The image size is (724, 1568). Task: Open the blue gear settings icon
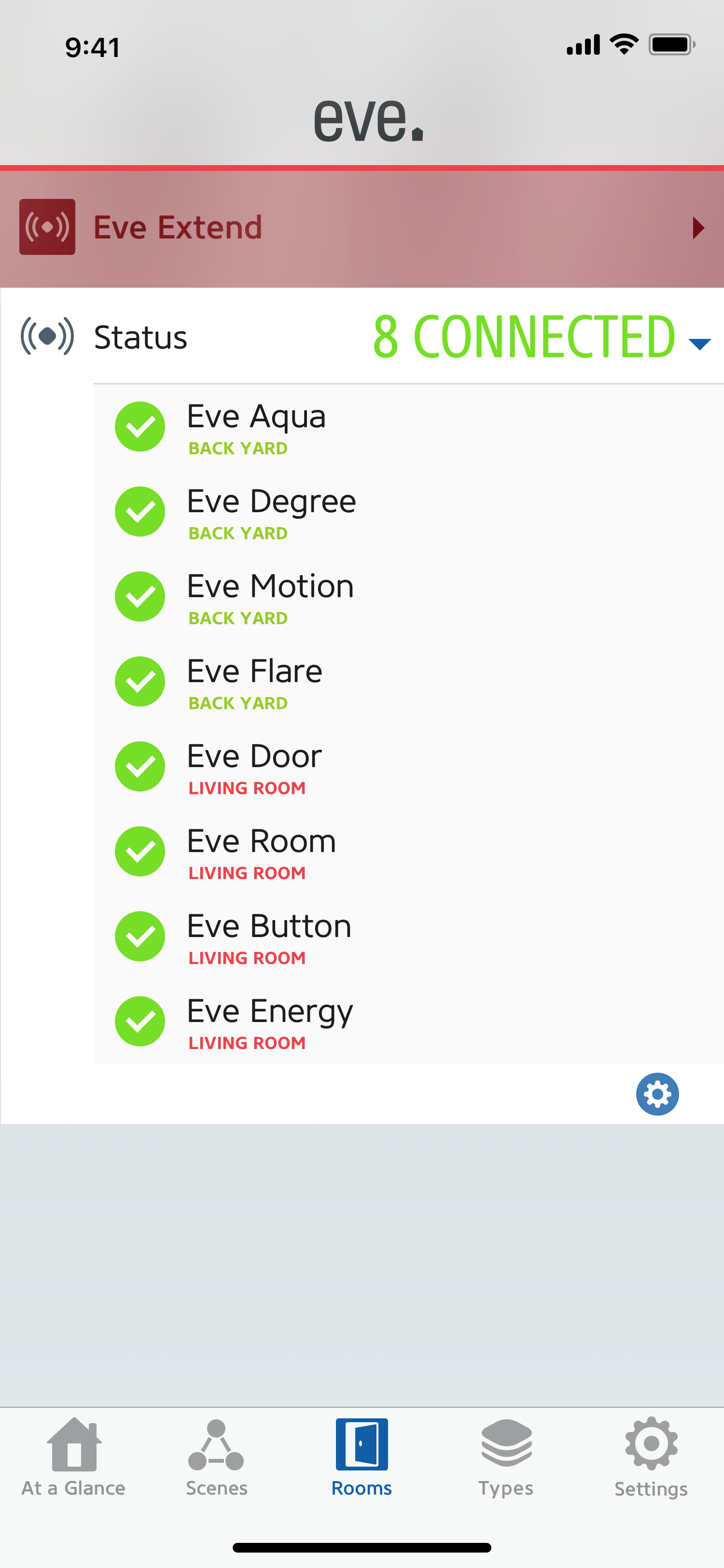pos(657,1094)
